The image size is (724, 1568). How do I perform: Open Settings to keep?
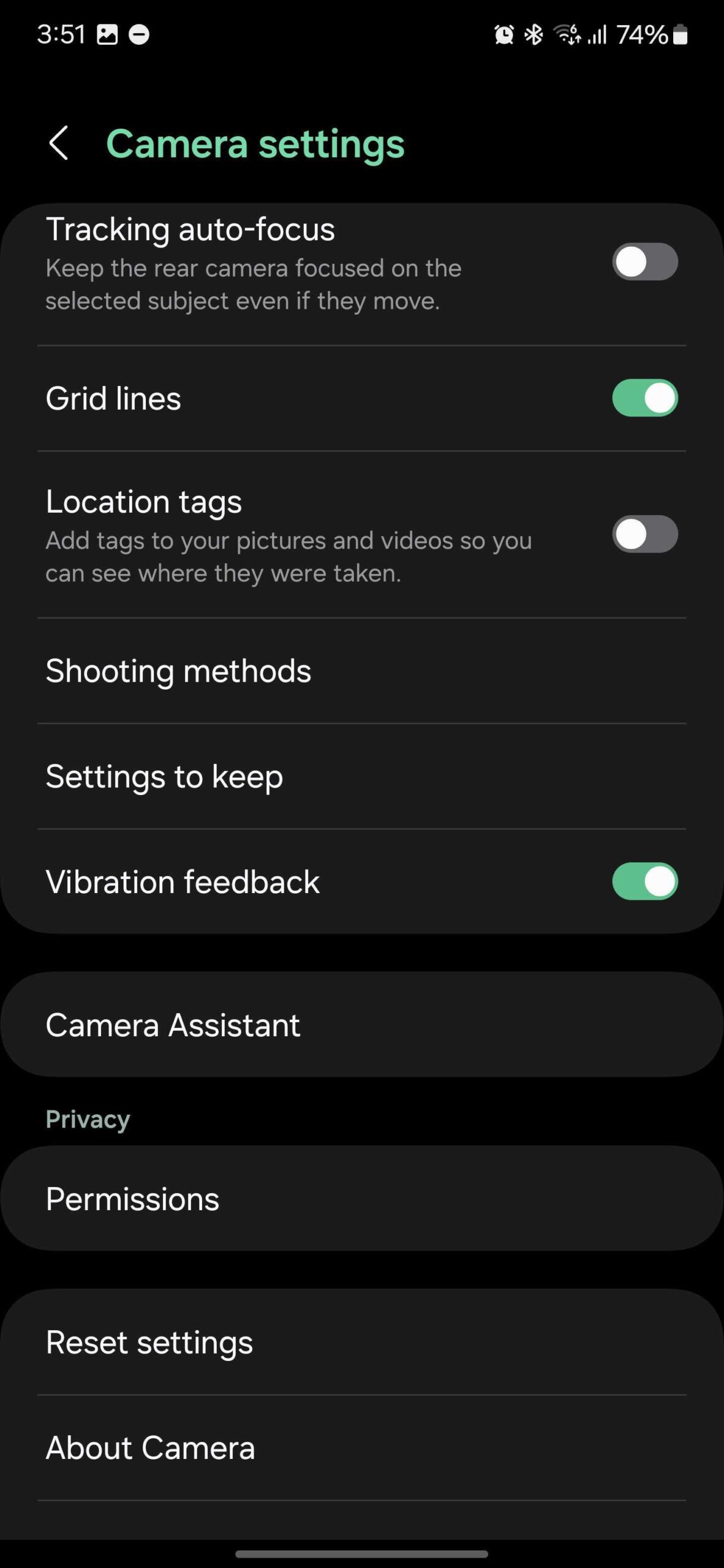361,777
